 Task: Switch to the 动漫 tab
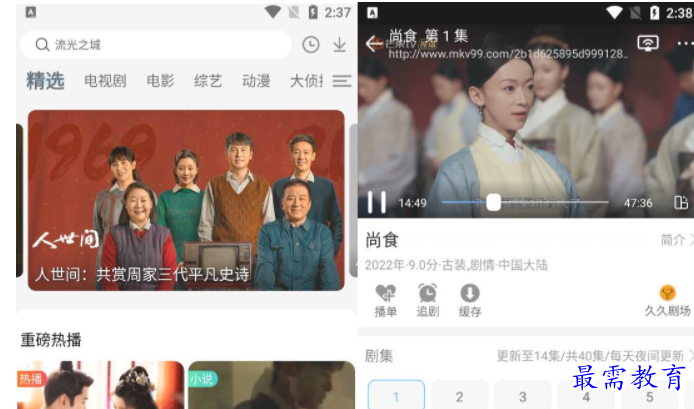[256, 81]
